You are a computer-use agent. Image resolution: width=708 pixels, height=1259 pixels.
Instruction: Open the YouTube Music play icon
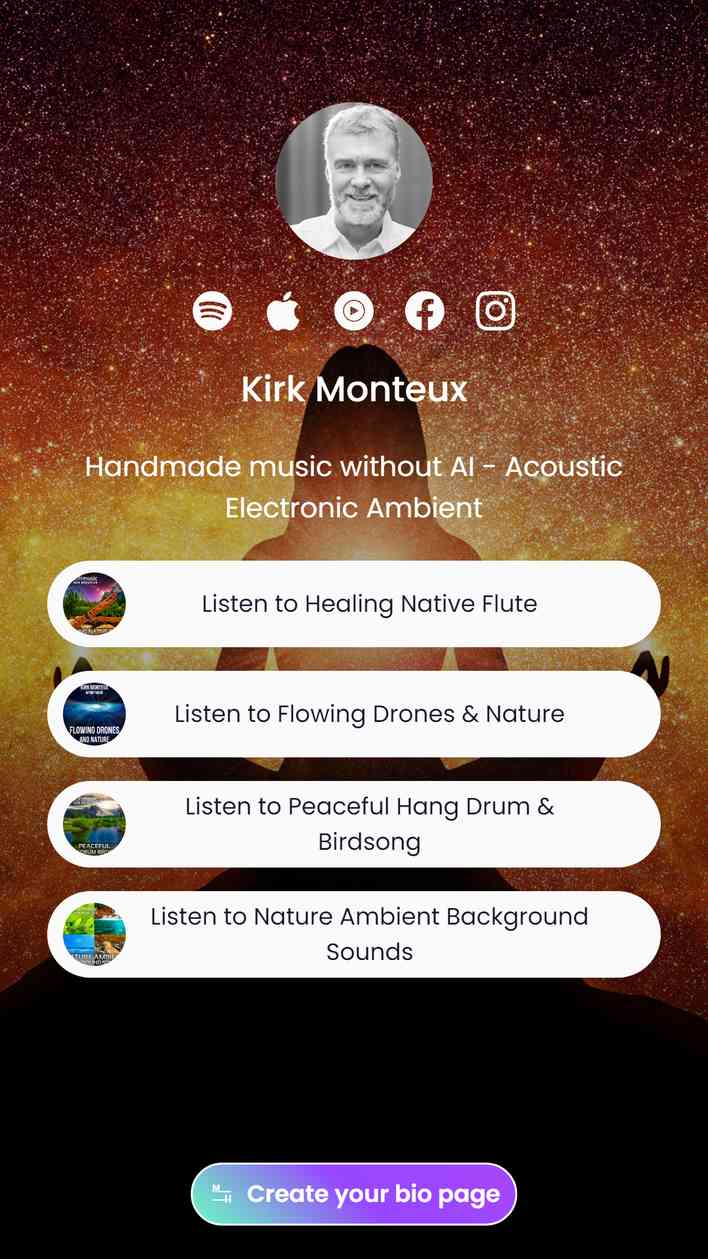click(354, 311)
